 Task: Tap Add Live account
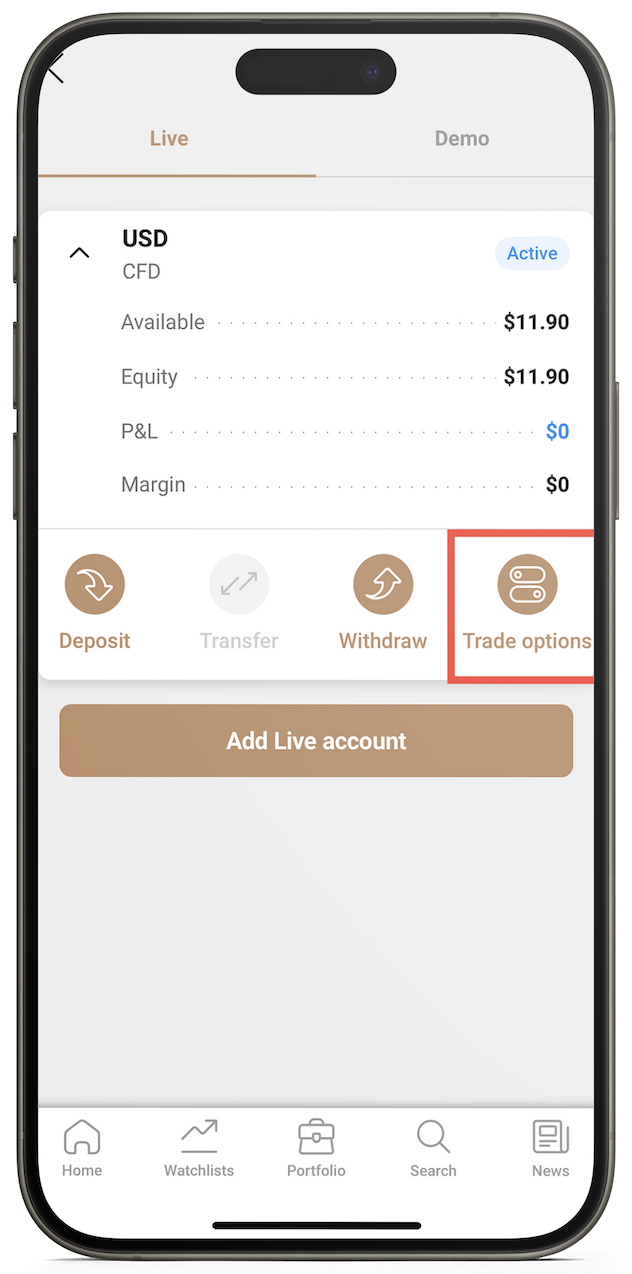coord(316,741)
